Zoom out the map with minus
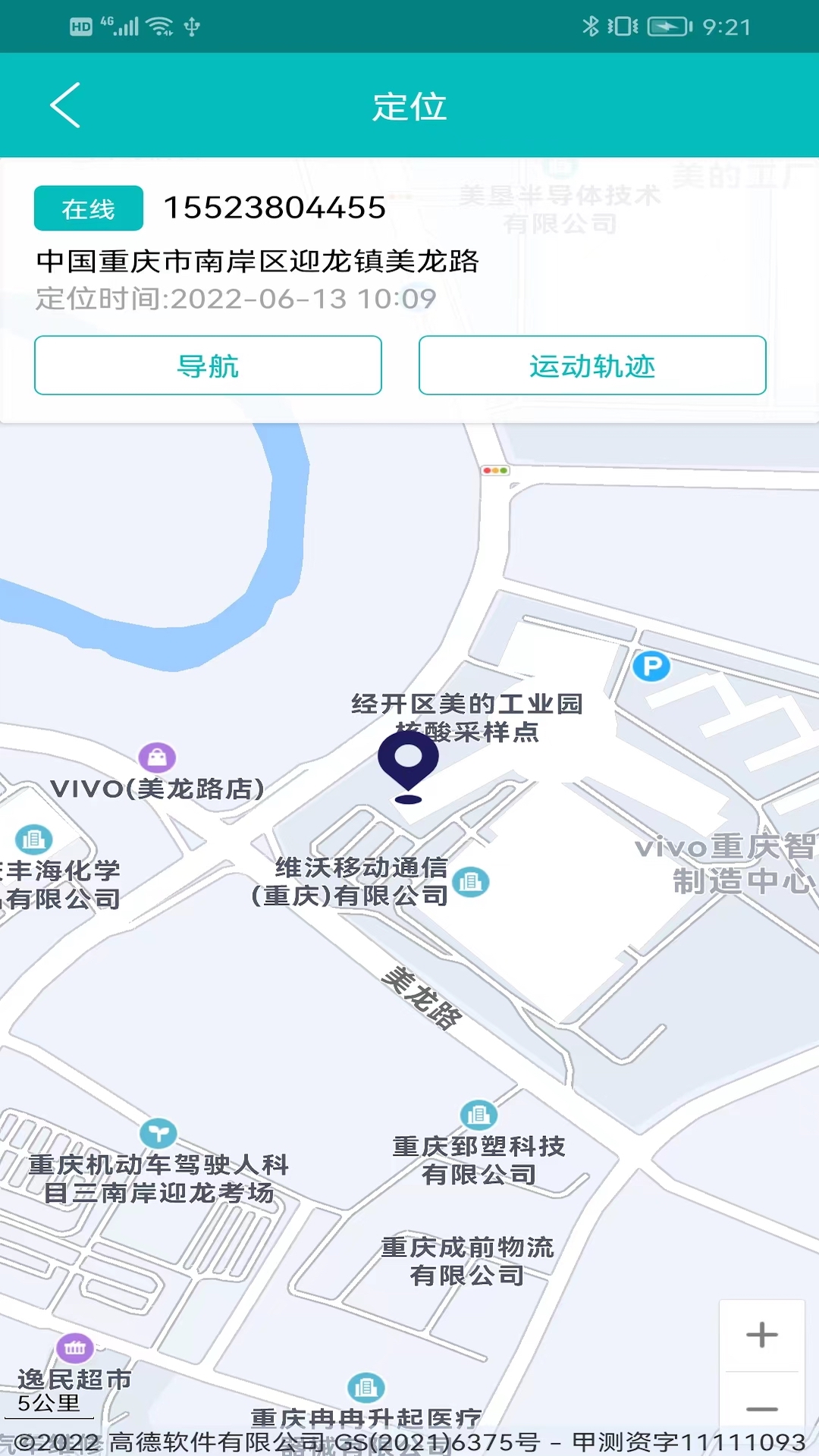The width and height of the screenshot is (819, 1456). (x=761, y=1409)
